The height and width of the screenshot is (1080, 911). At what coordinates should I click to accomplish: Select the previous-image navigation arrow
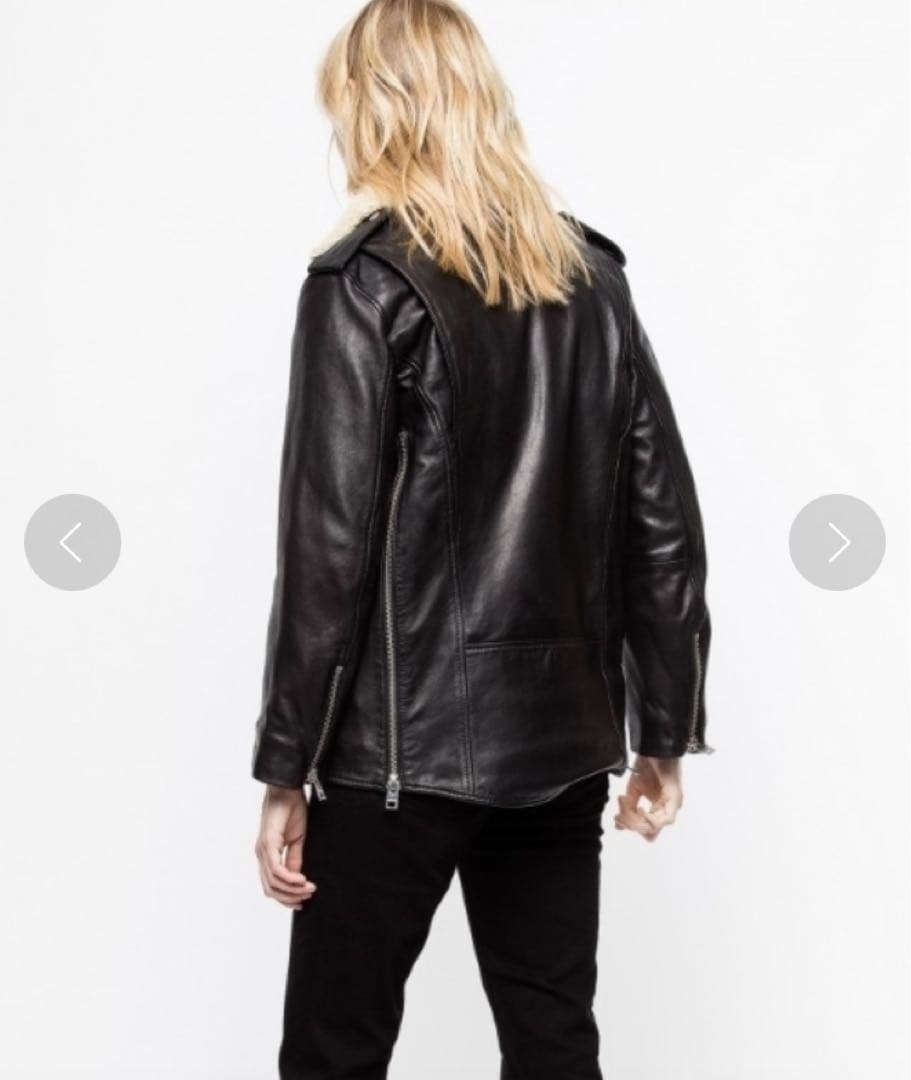[x=72, y=541]
